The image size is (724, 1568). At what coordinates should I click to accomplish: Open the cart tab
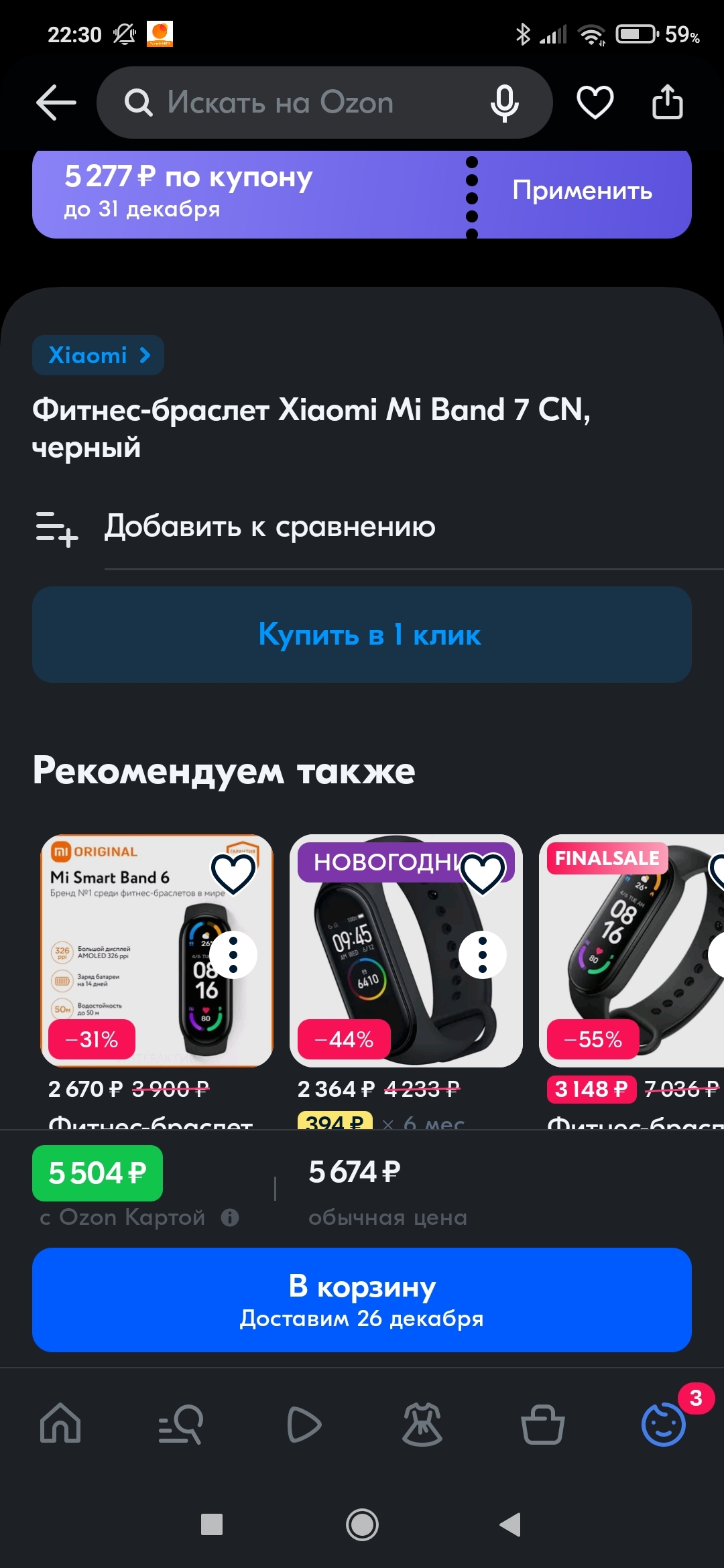point(542,1423)
